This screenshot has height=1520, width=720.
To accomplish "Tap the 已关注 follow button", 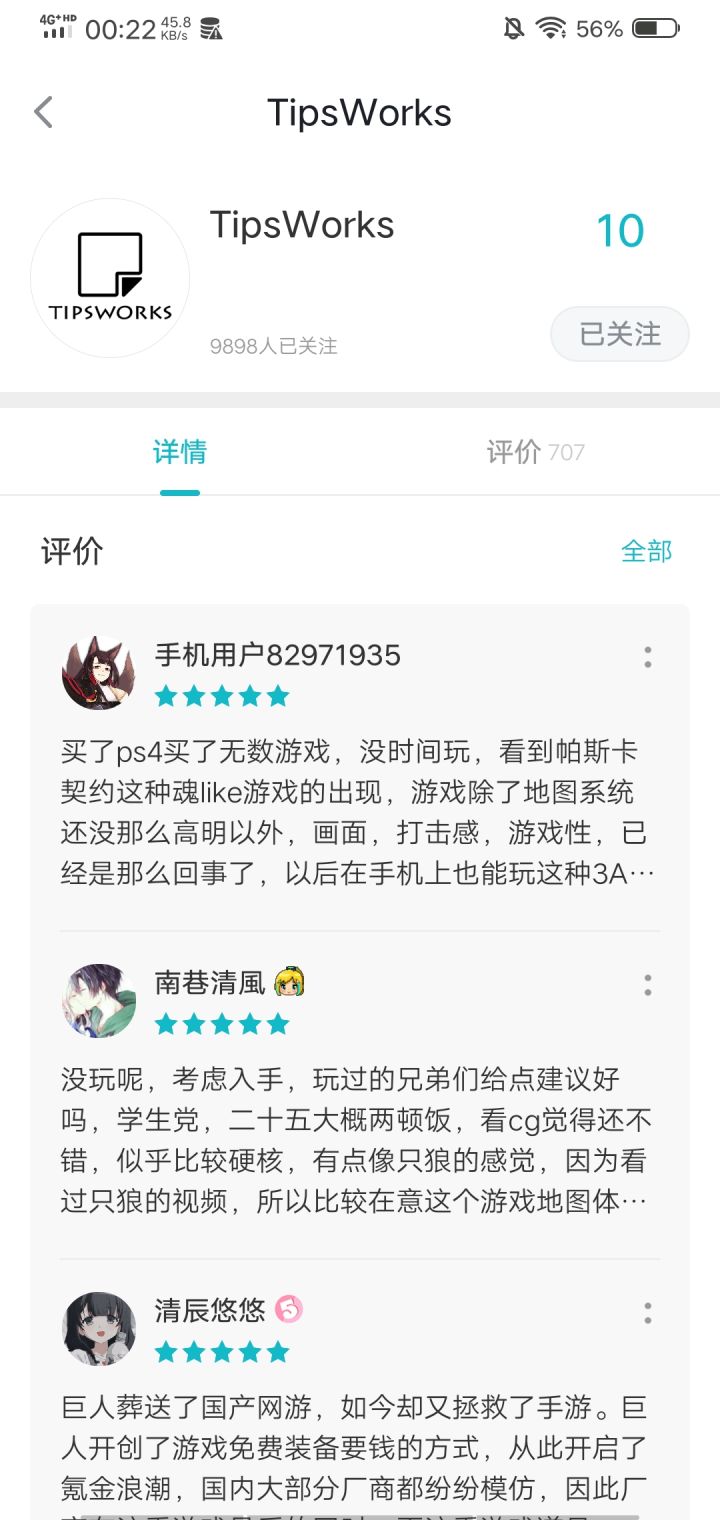I will pos(620,334).
